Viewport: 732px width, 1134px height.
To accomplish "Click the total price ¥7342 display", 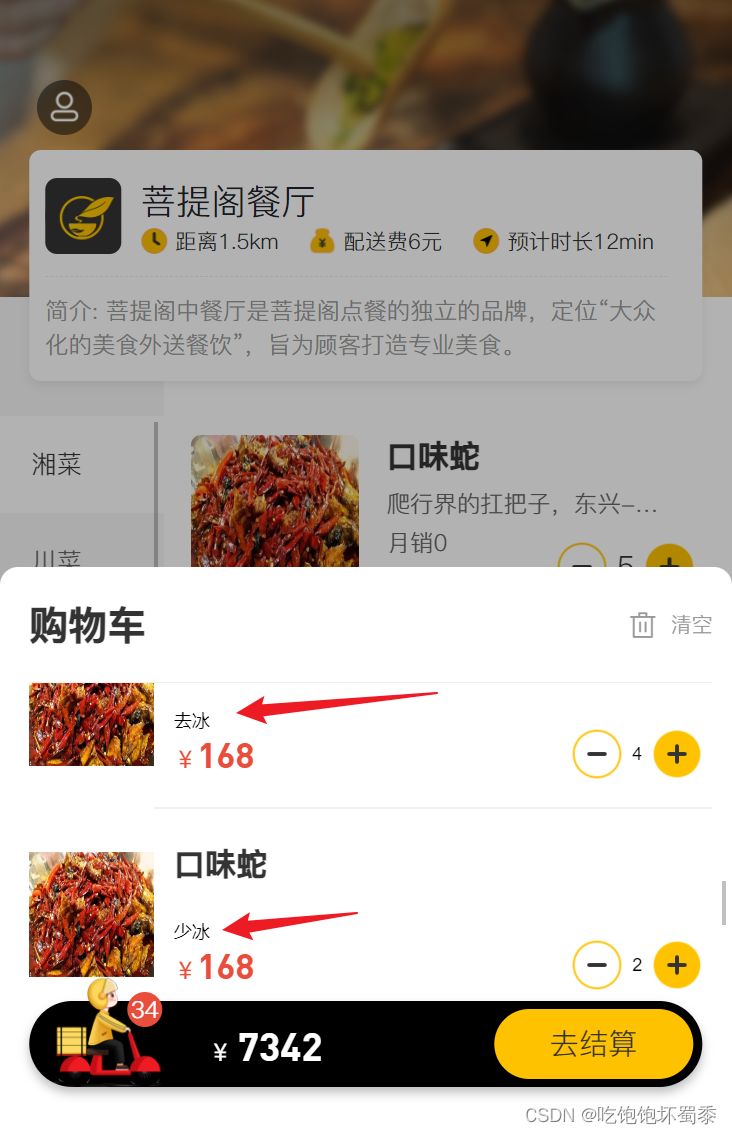I will [x=268, y=1046].
